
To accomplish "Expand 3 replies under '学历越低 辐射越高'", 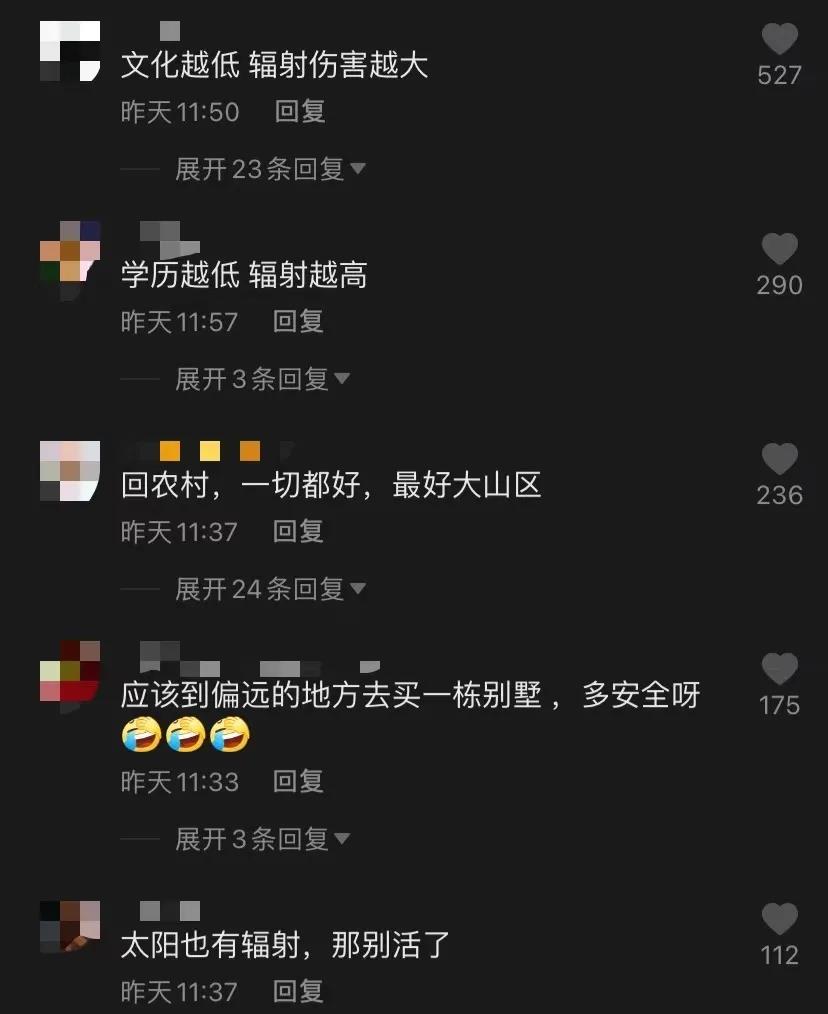I will click(x=262, y=379).
